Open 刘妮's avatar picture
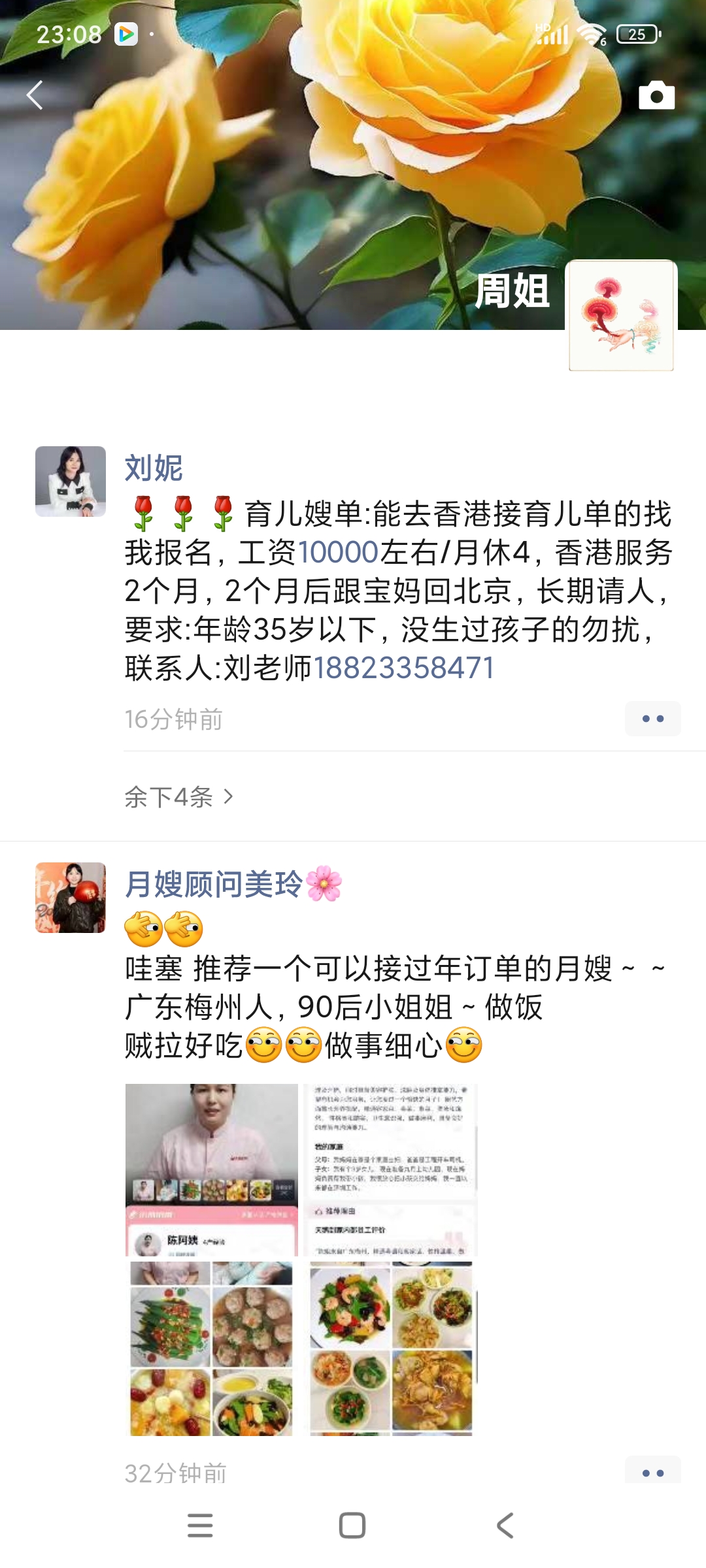This screenshot has width=706, height=1568. click(x=71, y=482)
